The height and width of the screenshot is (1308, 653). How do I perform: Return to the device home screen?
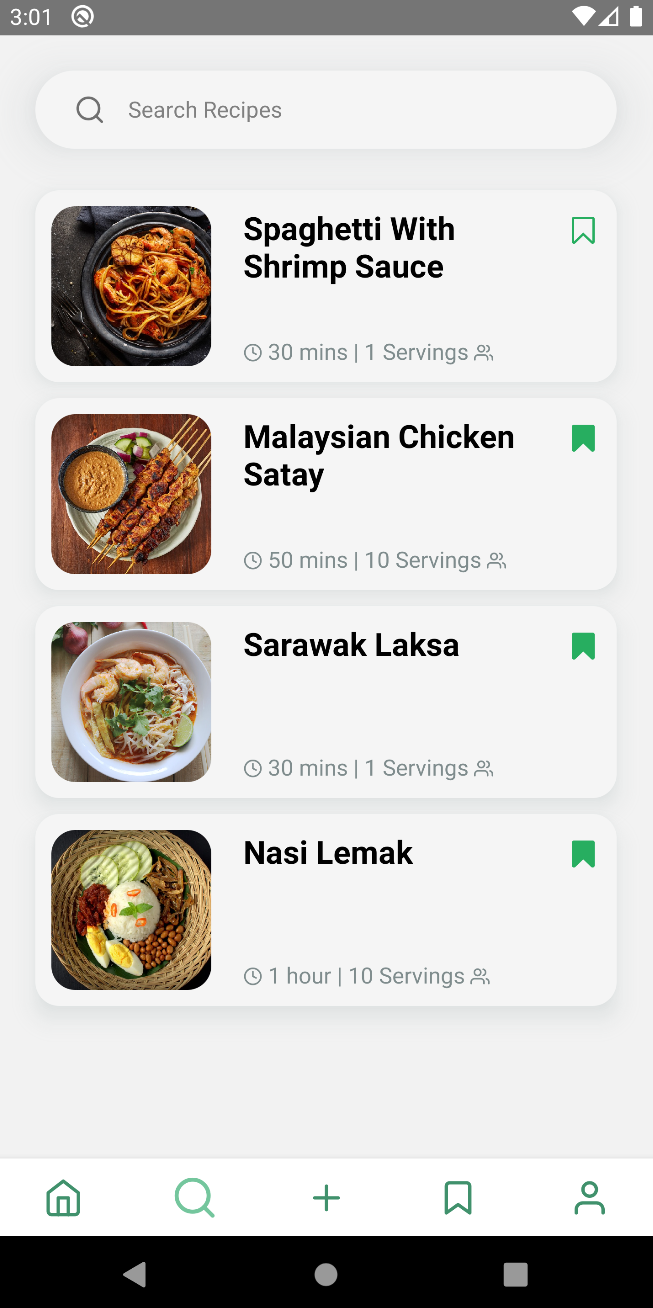coord(326,1273)
